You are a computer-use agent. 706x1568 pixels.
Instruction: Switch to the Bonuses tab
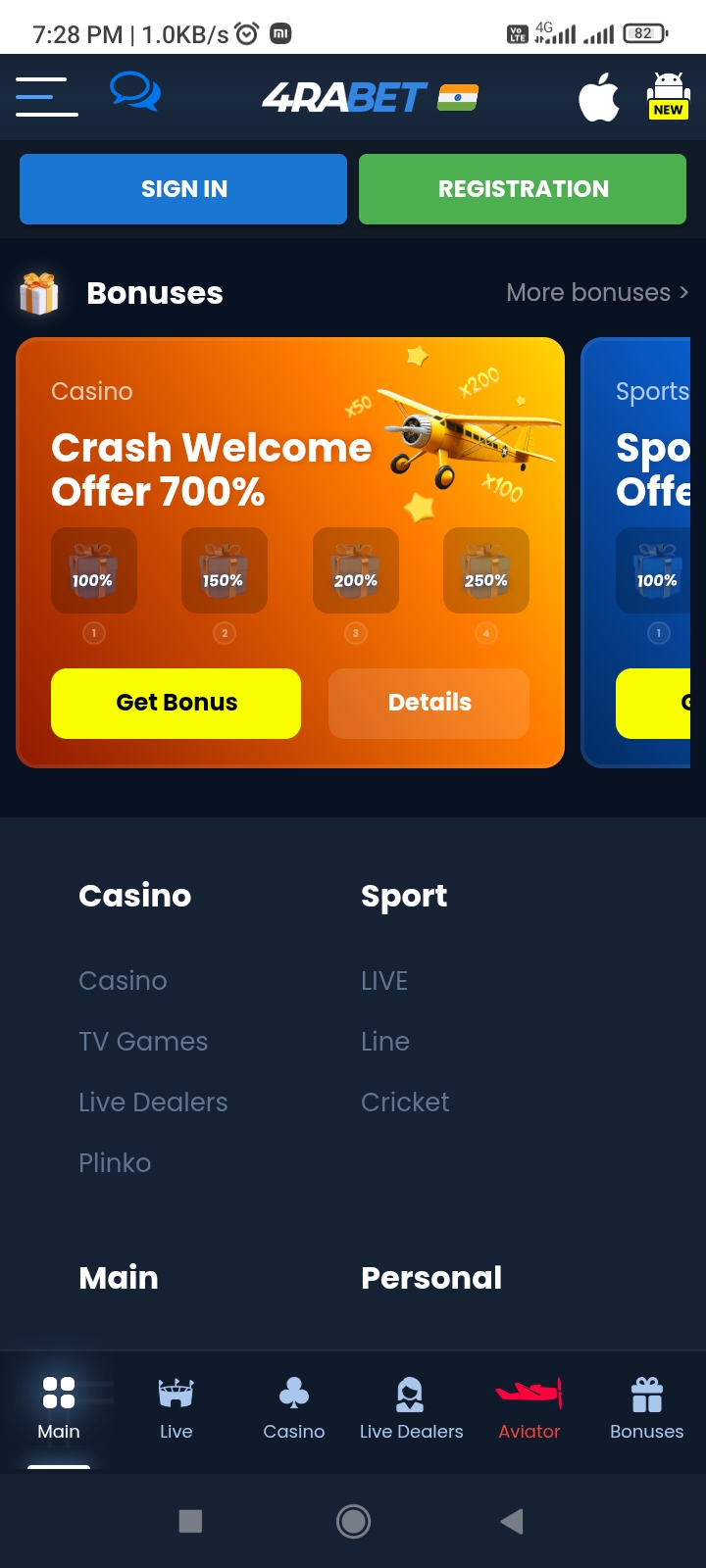[647, 1408]
